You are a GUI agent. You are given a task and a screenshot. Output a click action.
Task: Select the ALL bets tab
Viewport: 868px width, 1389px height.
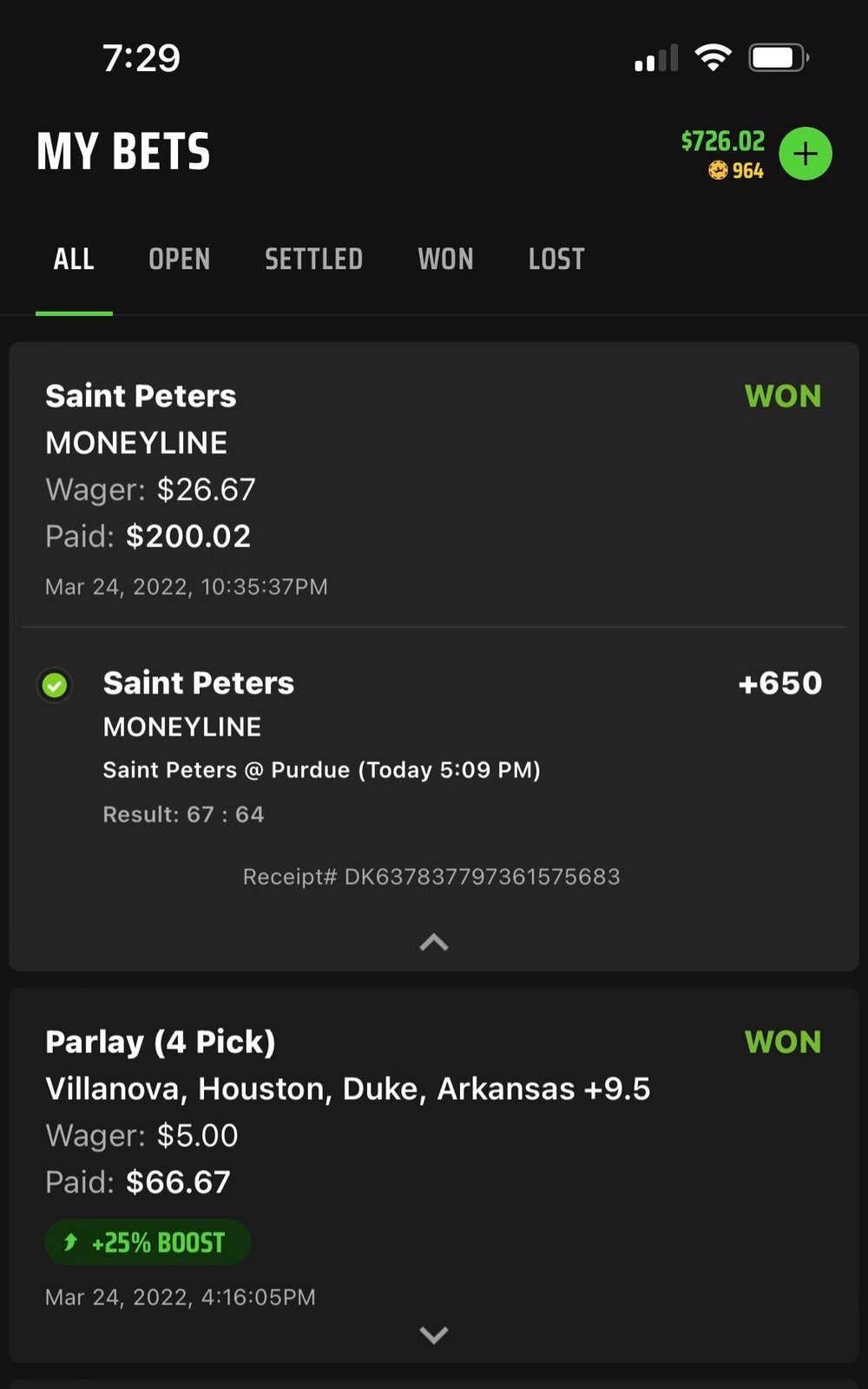click(74, 259)
